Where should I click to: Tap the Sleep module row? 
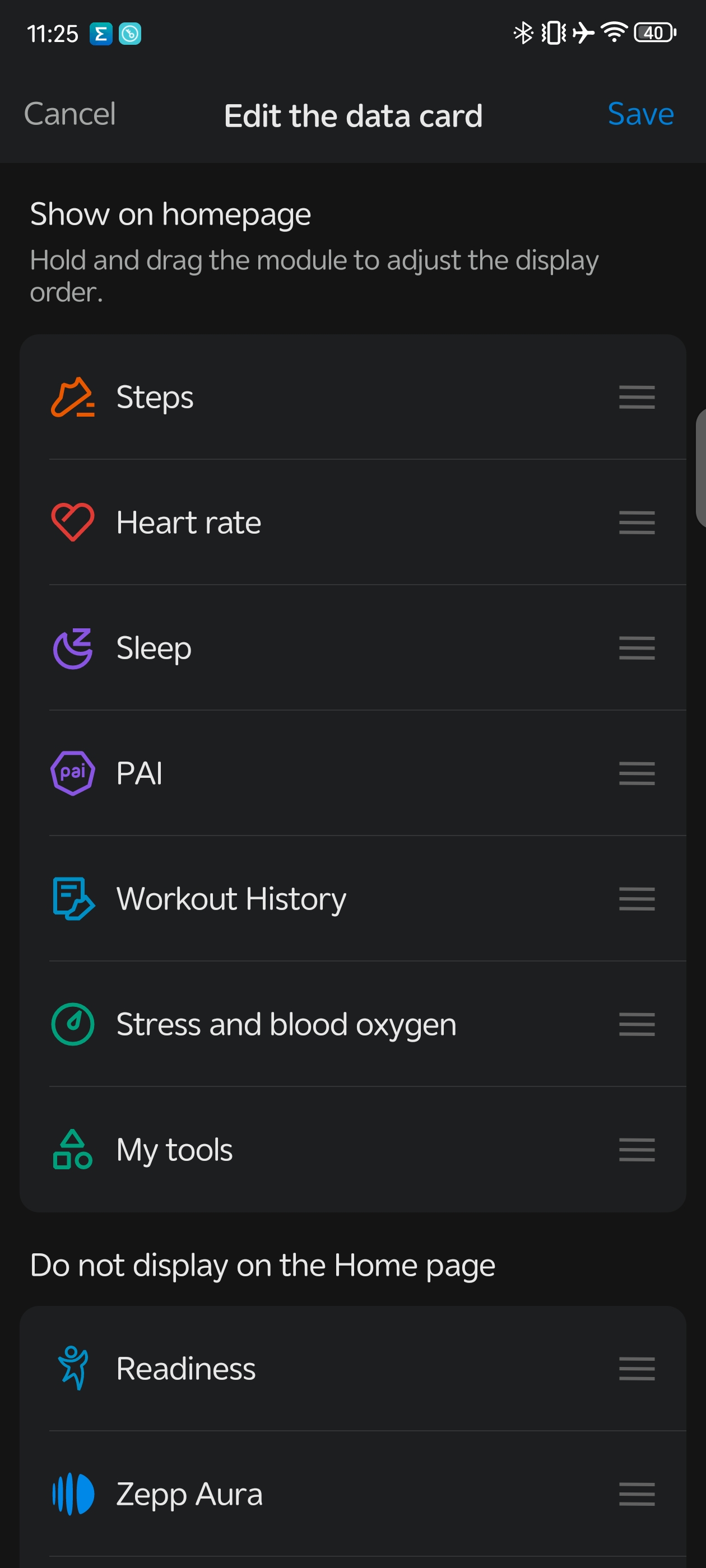click(352, 648)
